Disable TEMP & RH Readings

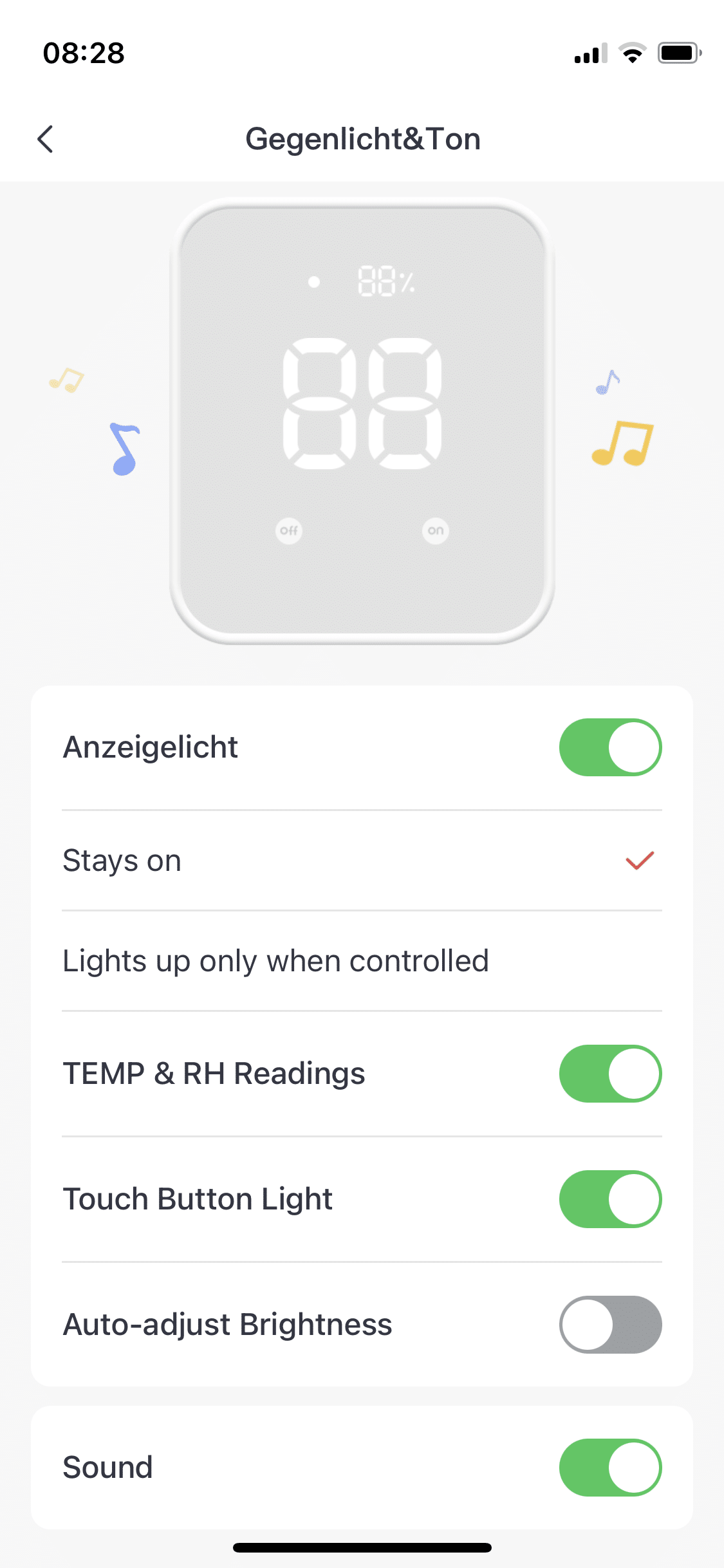tap(609, 1074)
